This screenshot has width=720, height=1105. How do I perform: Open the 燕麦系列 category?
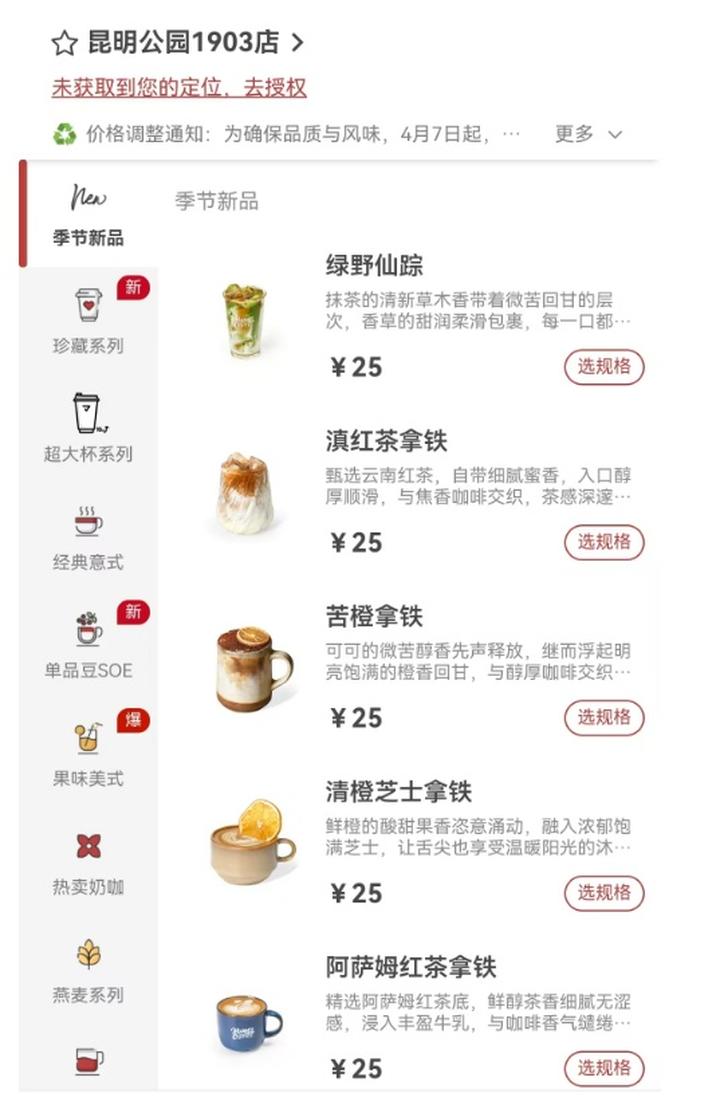pyautogui.click(x=88, y=968)
